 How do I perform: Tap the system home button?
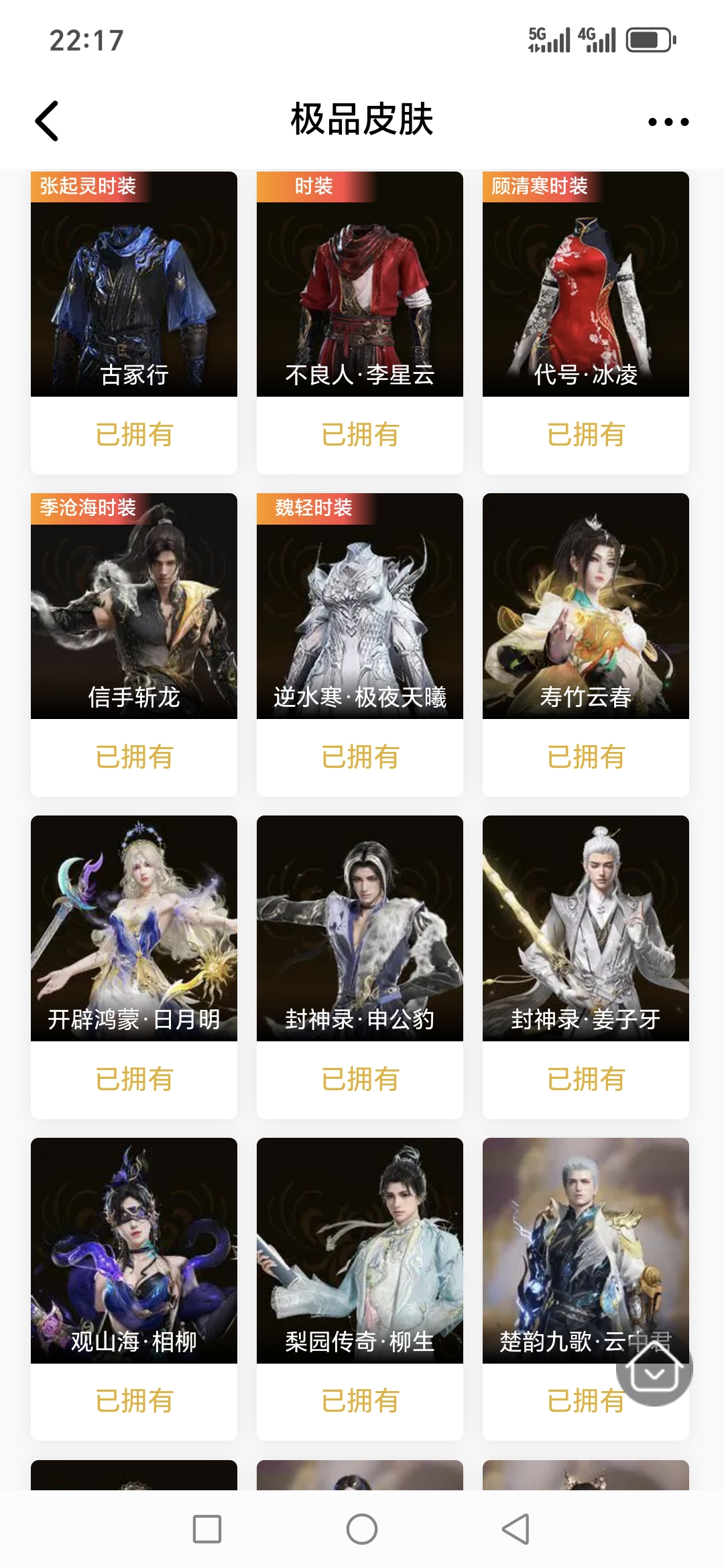(362, 1529)
